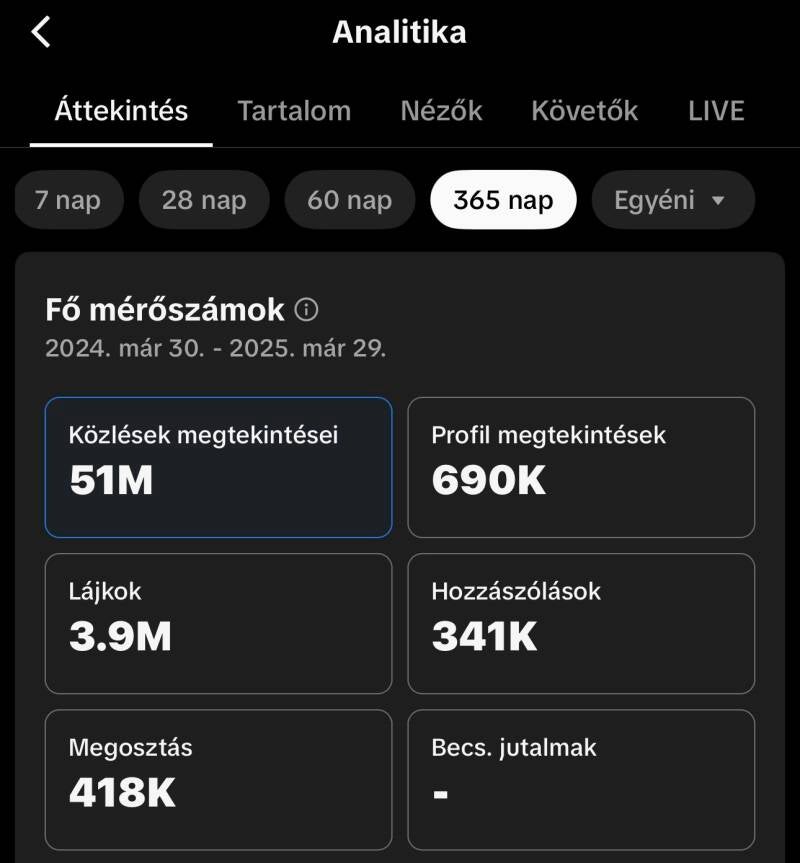Switch to the Tartalom tab
The image size is (800, 863).
294,110
